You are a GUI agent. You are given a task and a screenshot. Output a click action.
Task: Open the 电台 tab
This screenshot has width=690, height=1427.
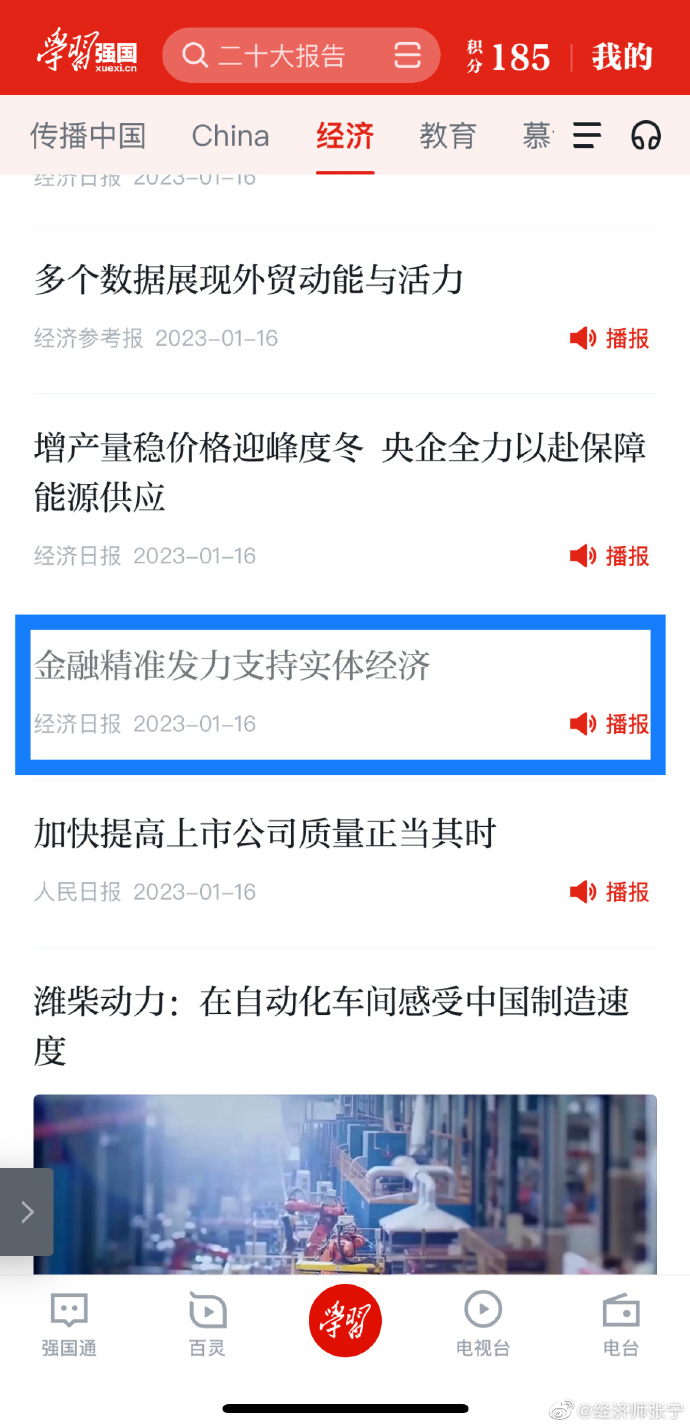point(621,1325)
